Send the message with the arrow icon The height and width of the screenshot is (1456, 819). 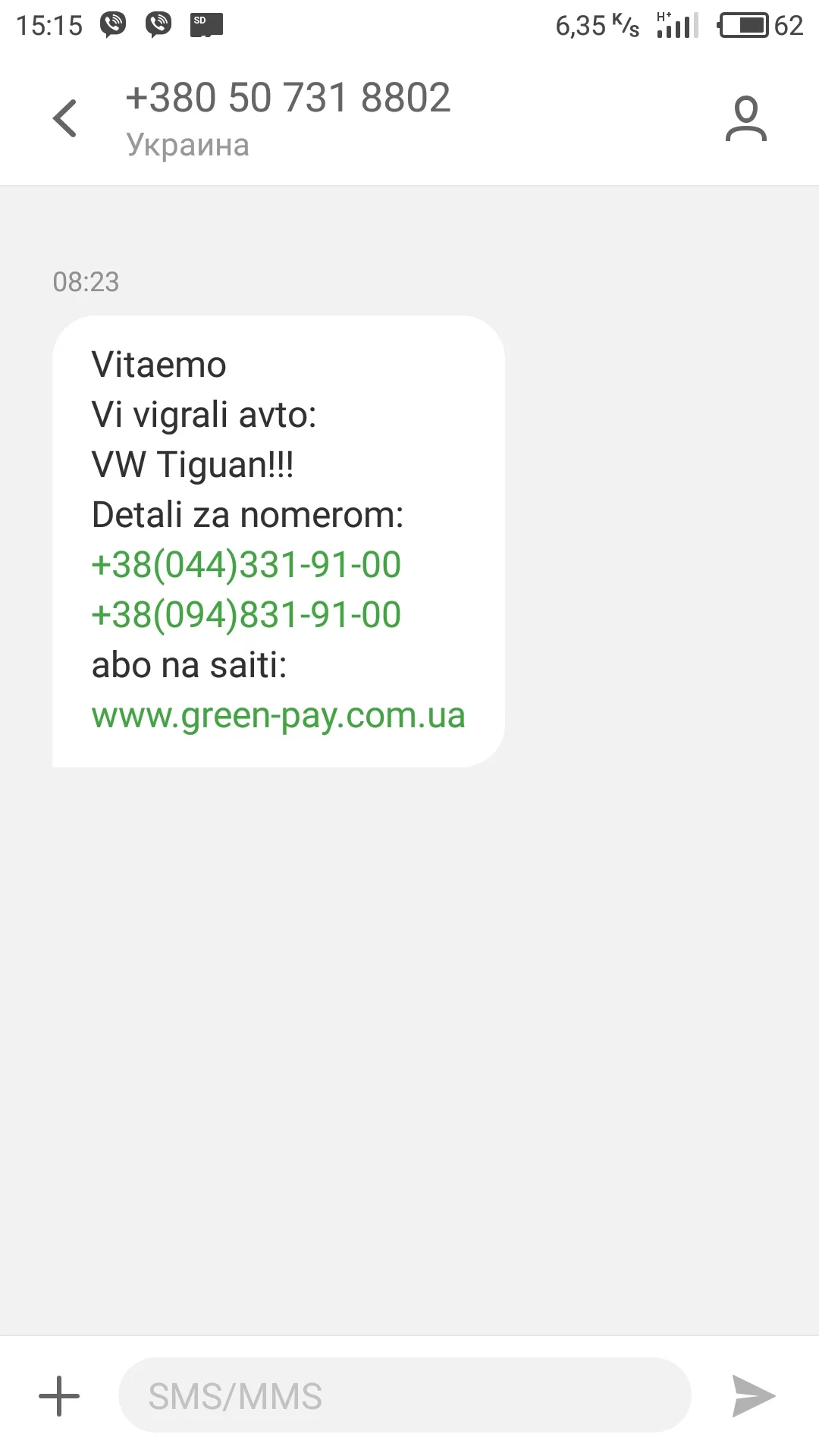pyautogui.click(x=753, y=1395)
